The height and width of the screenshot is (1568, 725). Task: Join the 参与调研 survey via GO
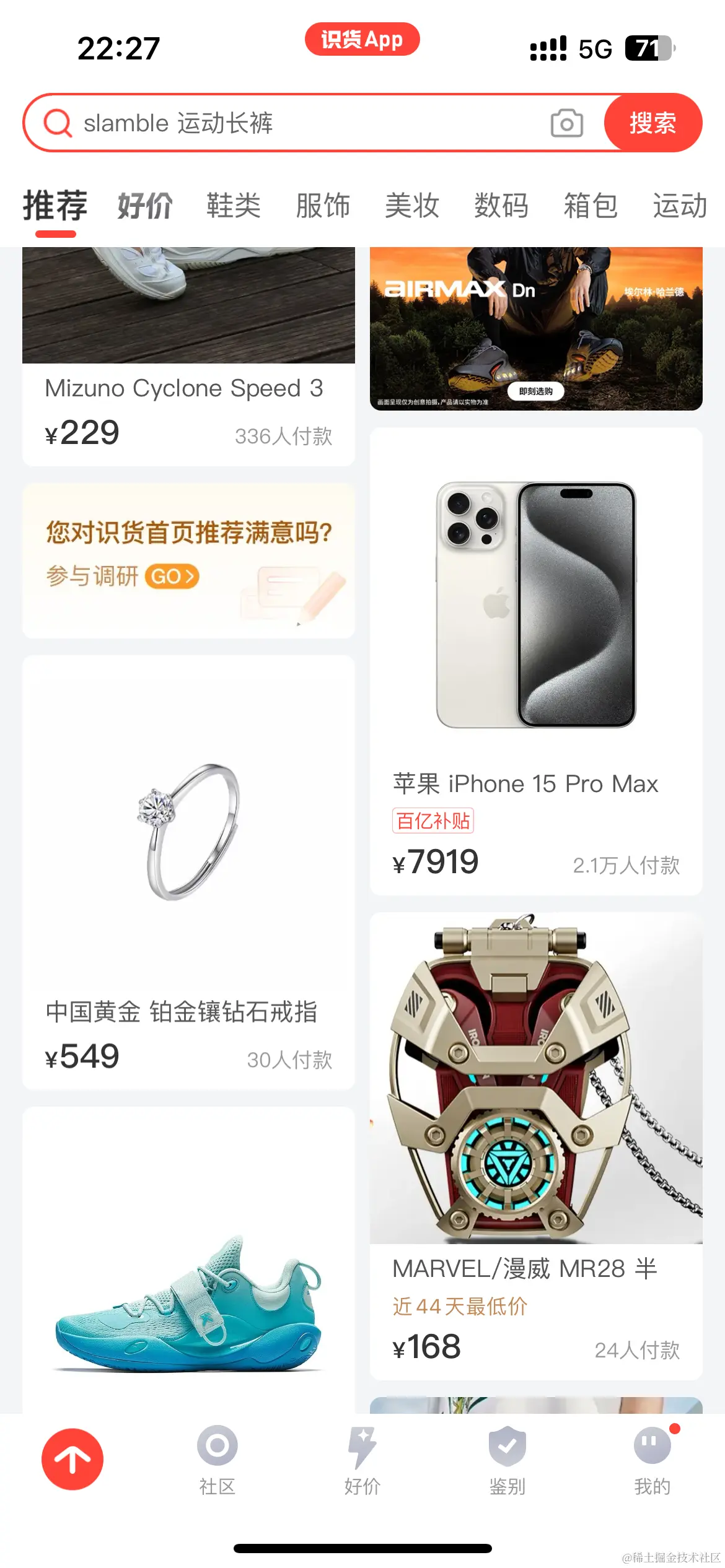pyautogui.click(x=172, y=577)
